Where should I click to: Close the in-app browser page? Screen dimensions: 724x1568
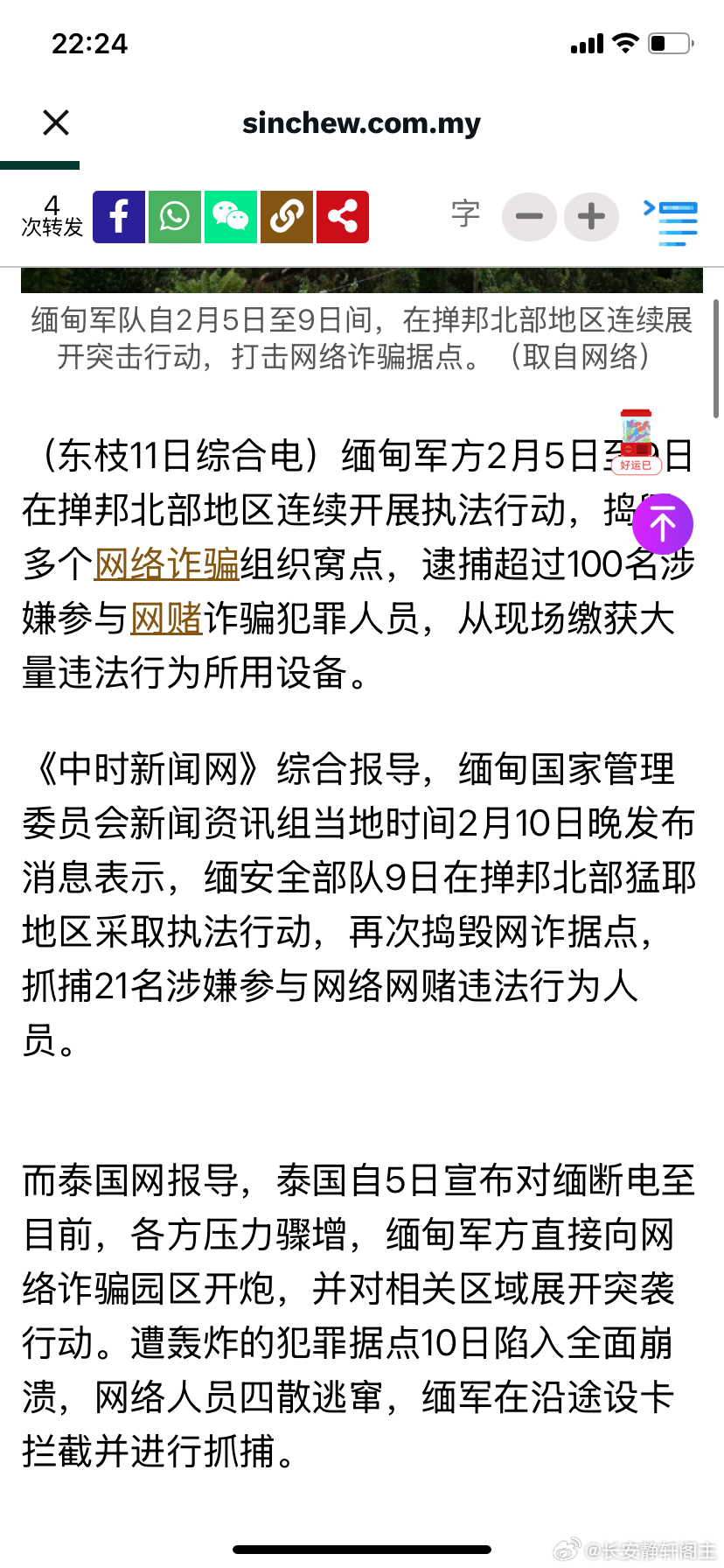point(56,123)
